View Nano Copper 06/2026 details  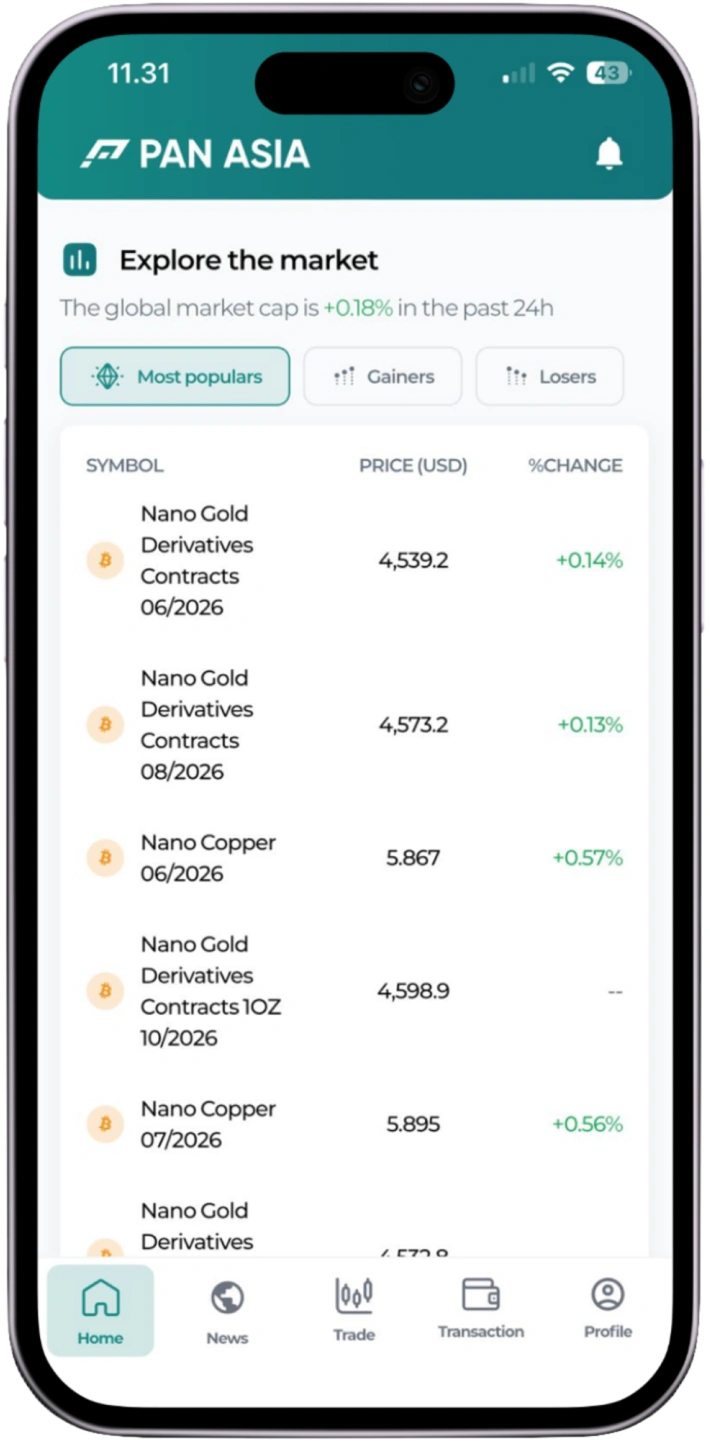[354, 858]
